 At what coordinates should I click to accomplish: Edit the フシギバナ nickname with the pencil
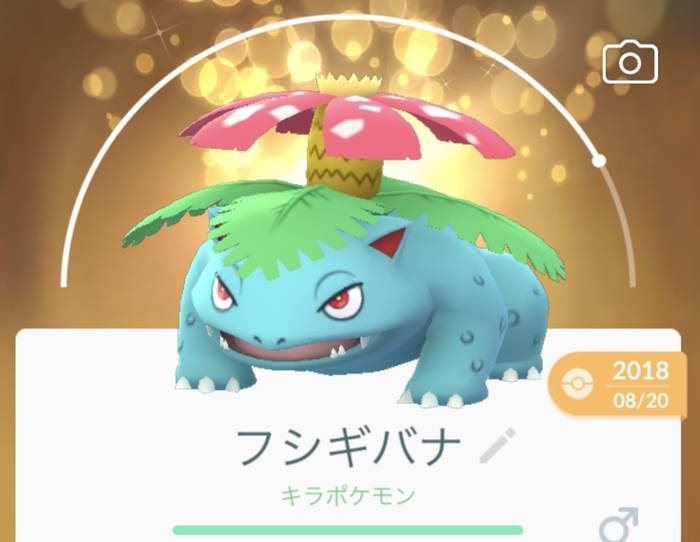498,445
